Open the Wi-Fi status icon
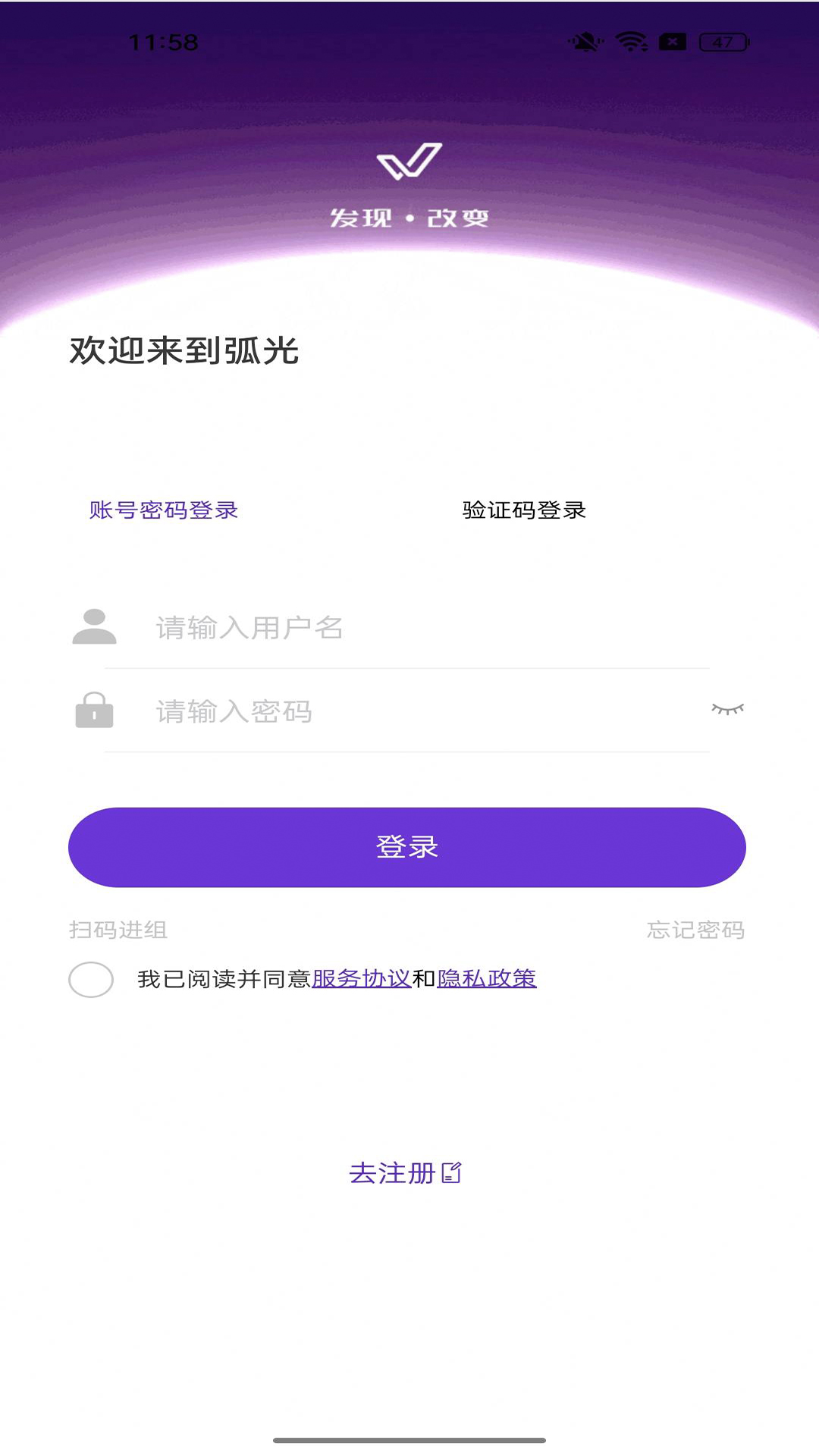Image resolution: width=819 pixels, height=1456 pixels. point(632,42)
